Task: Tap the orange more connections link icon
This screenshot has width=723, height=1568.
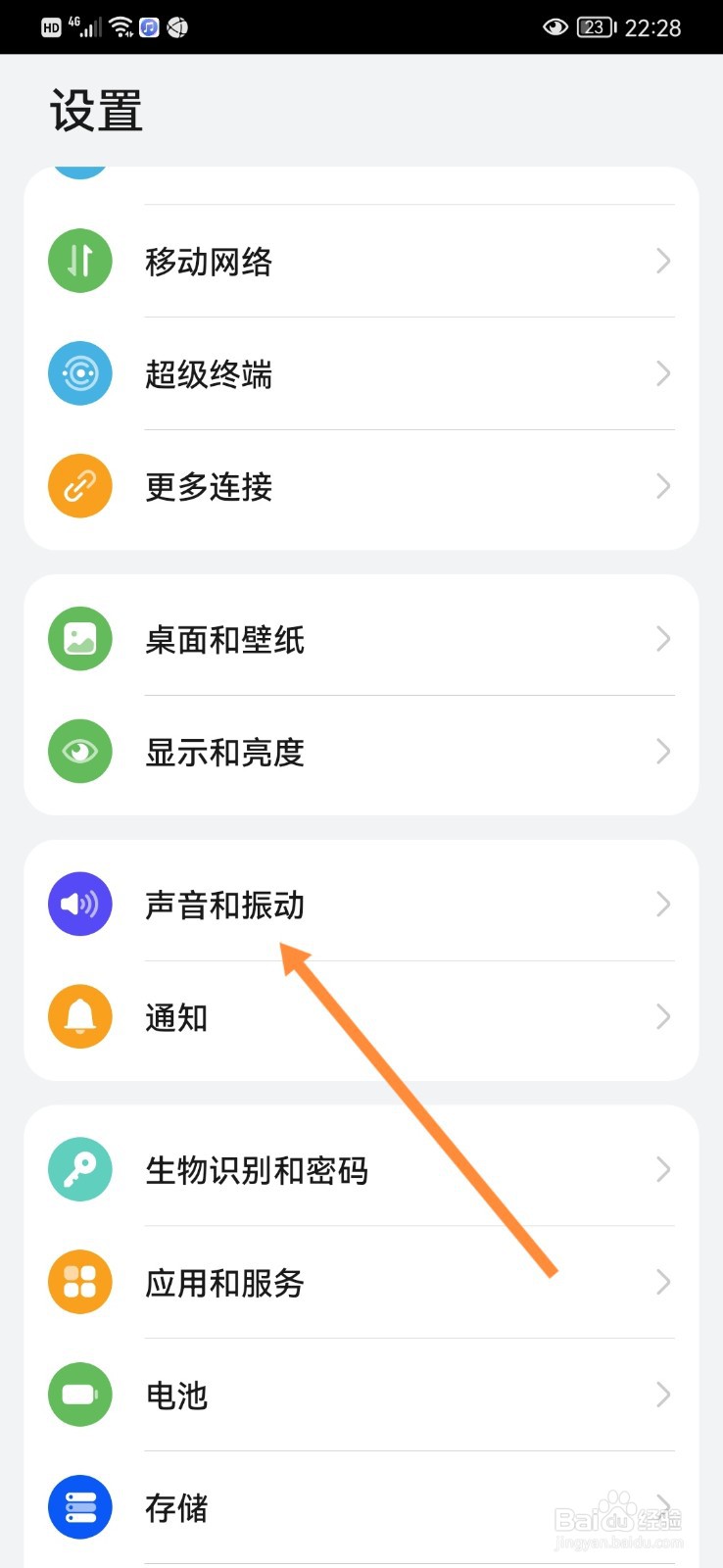Action: [x=79, y=485]
